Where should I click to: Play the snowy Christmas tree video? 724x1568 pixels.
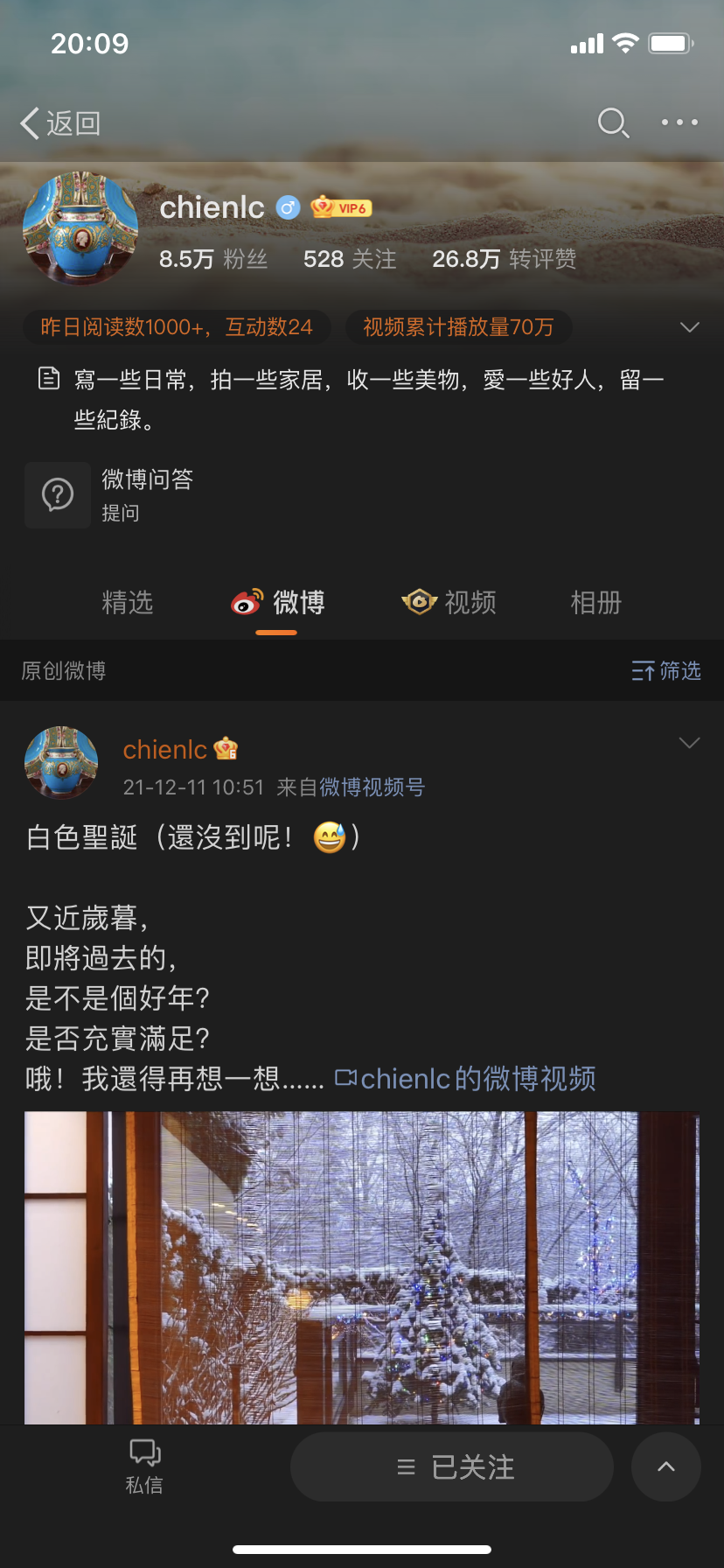coord(362,1267)
